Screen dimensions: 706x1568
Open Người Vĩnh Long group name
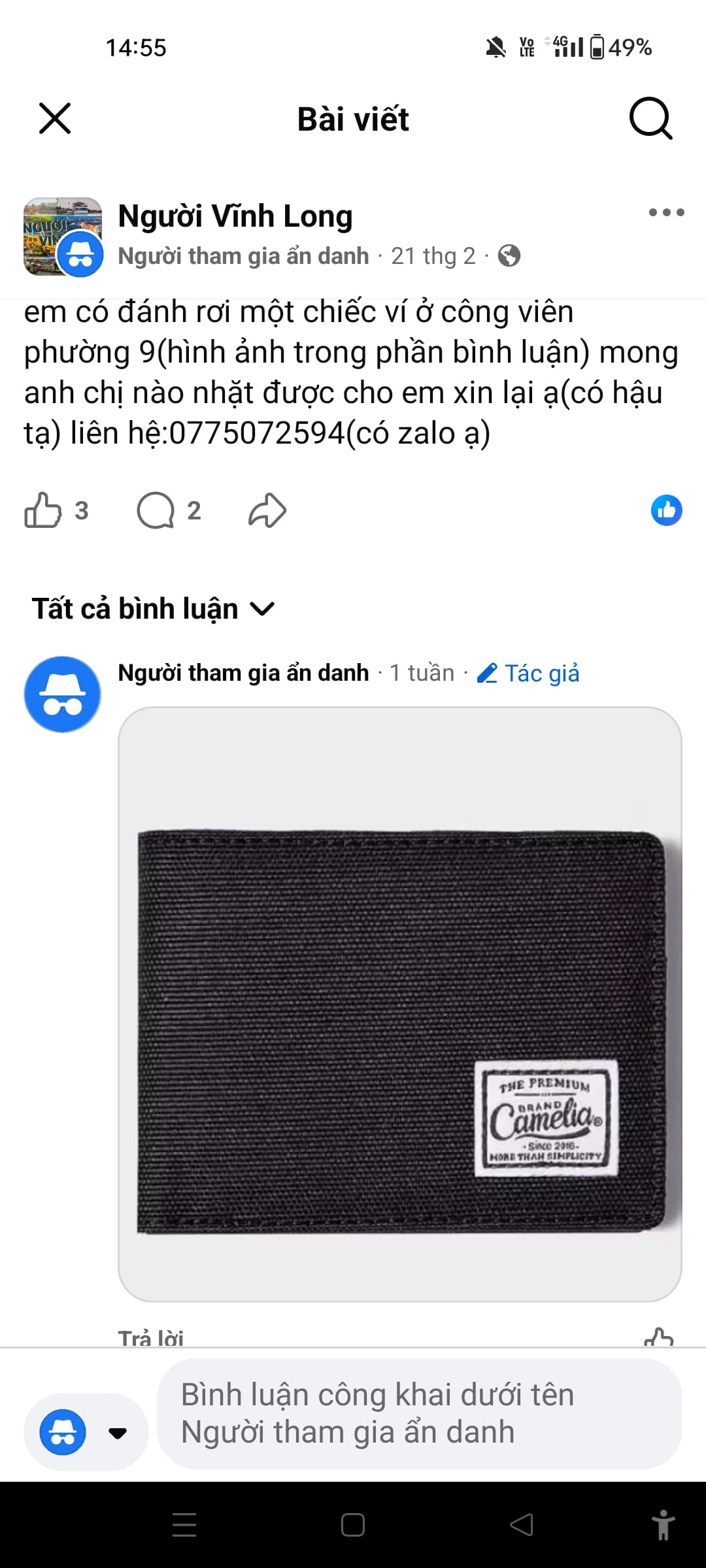(234, 216)
